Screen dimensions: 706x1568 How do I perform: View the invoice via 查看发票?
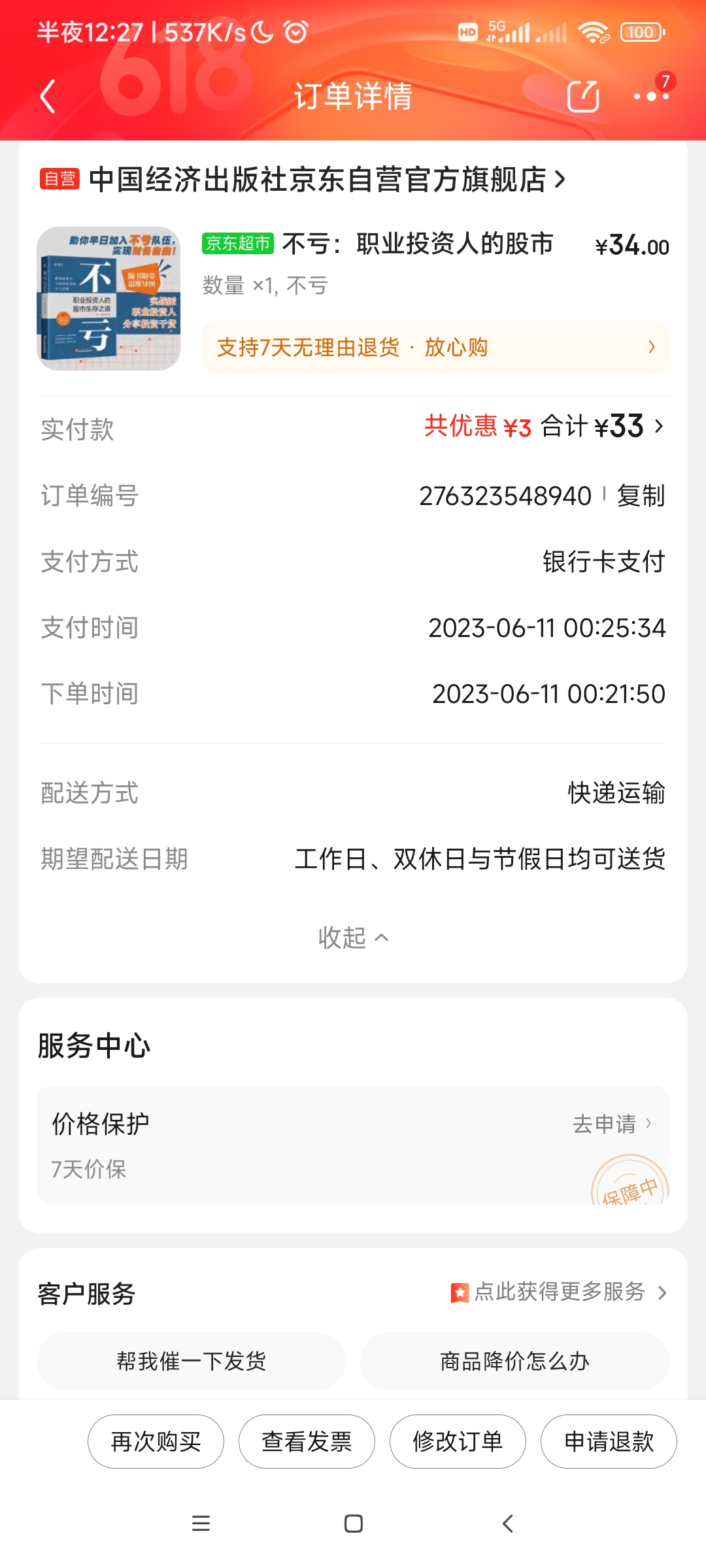[307, 1441]
